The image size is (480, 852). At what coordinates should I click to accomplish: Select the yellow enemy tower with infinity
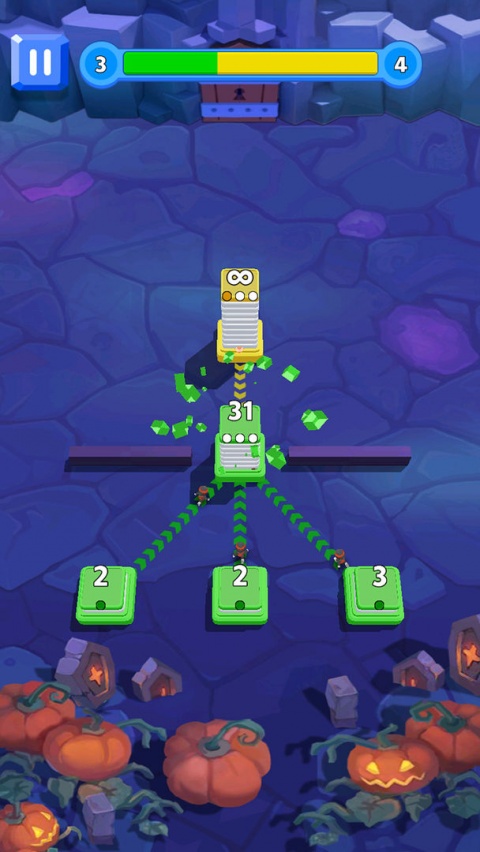click(x=240, y=315)
